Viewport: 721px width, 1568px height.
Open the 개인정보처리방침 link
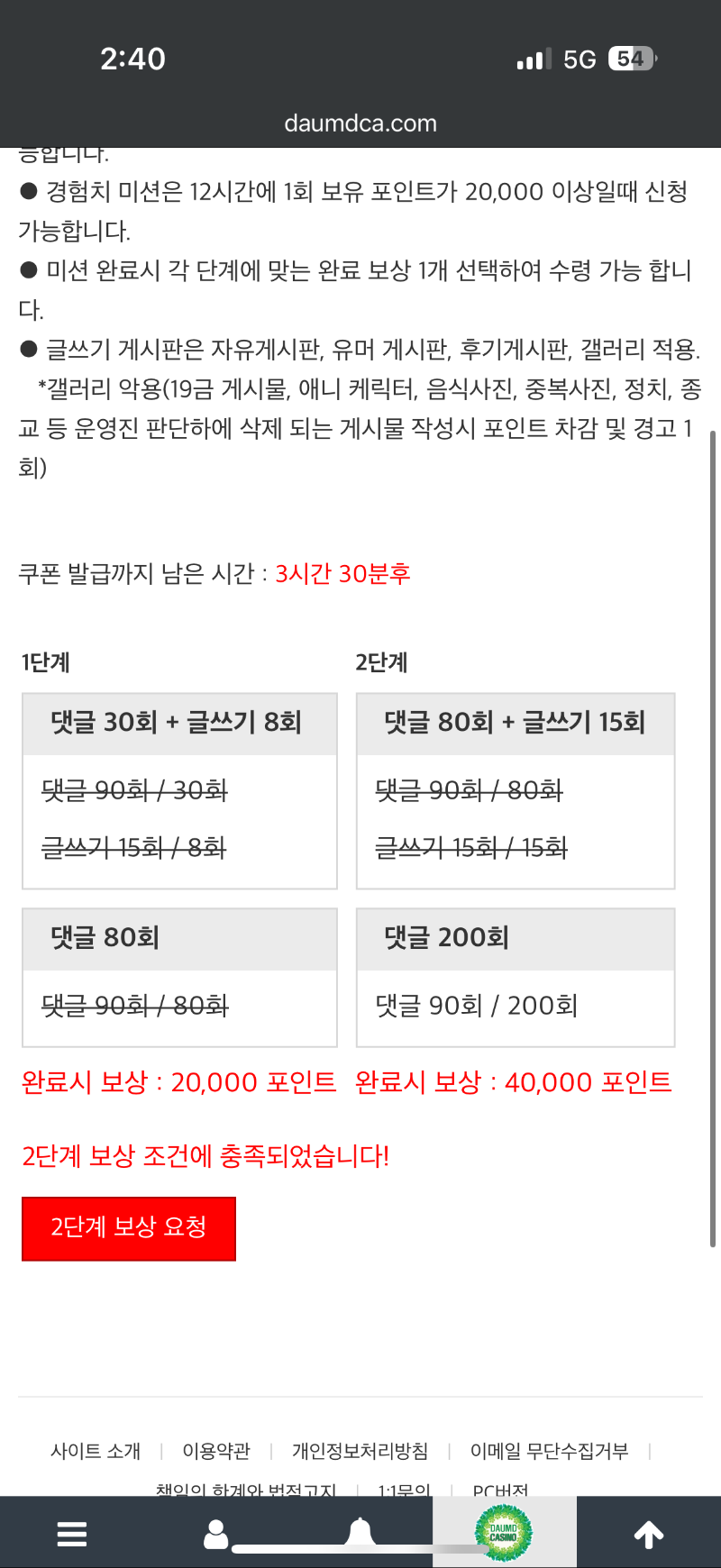point(360,1451)
